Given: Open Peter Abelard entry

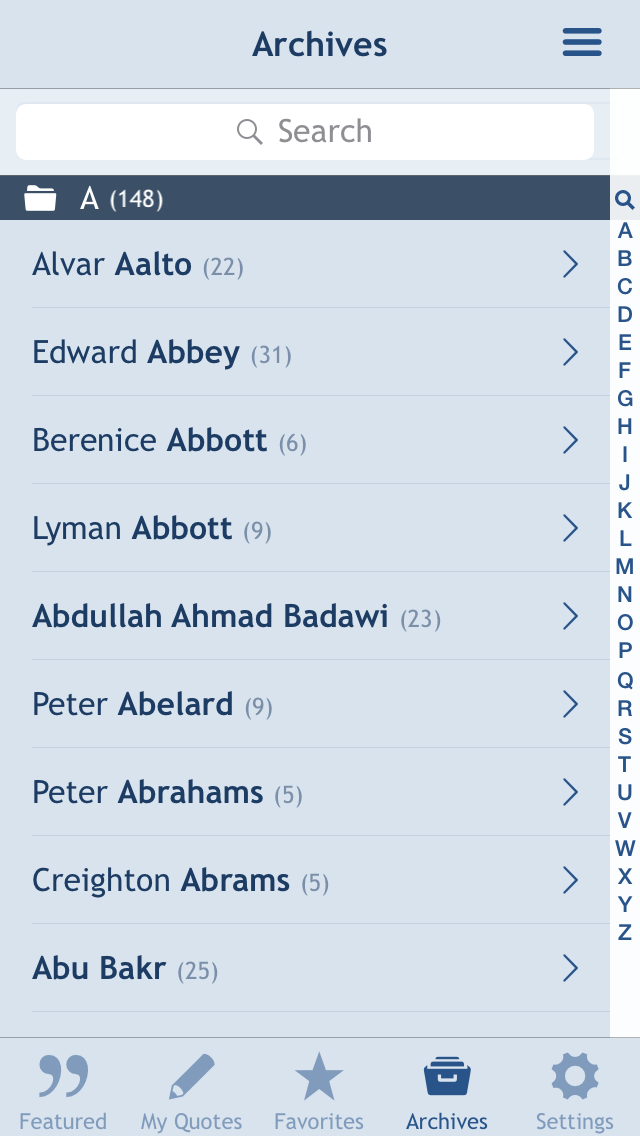Looking at the screenshot, I should (305, 704).
